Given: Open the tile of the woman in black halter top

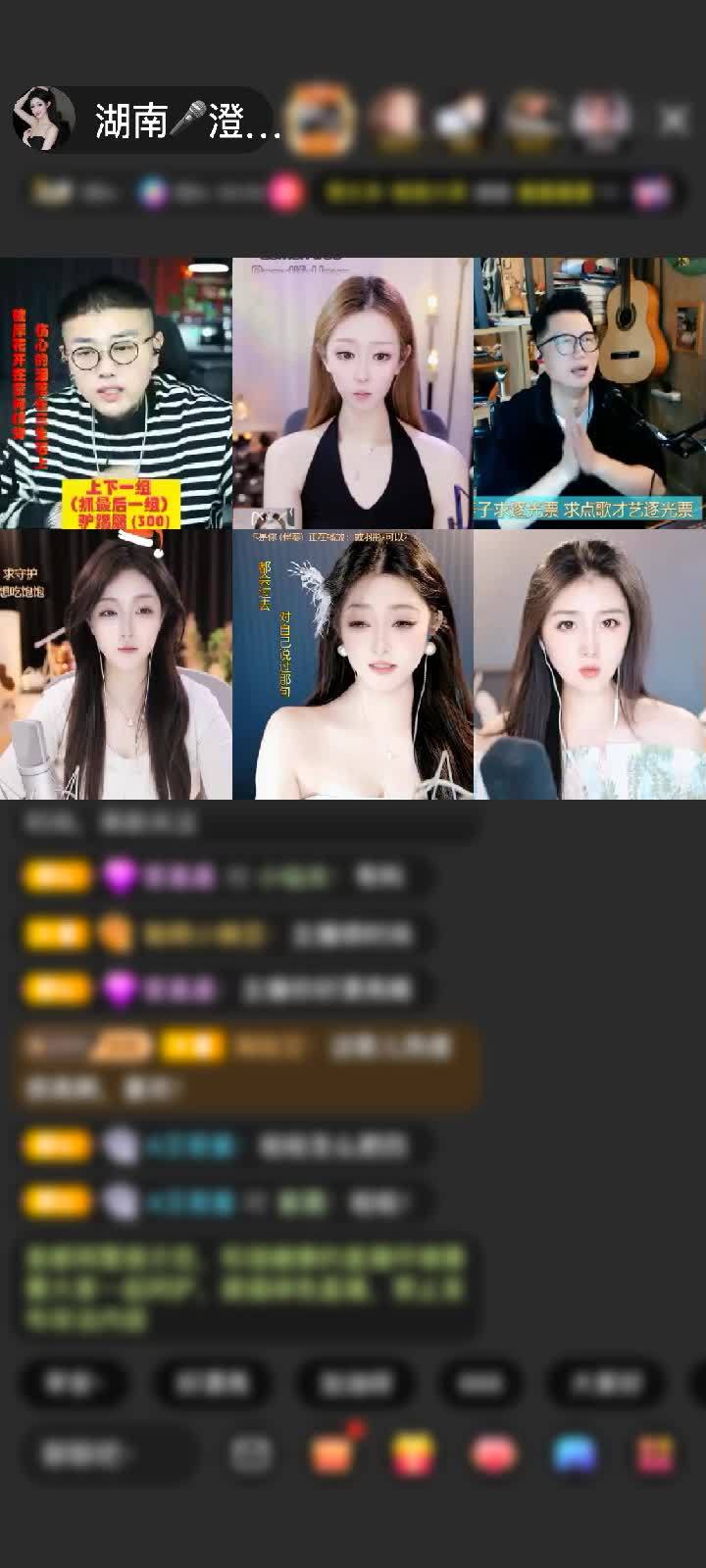Looking at the screenshot, I should [x=353, y=392].
